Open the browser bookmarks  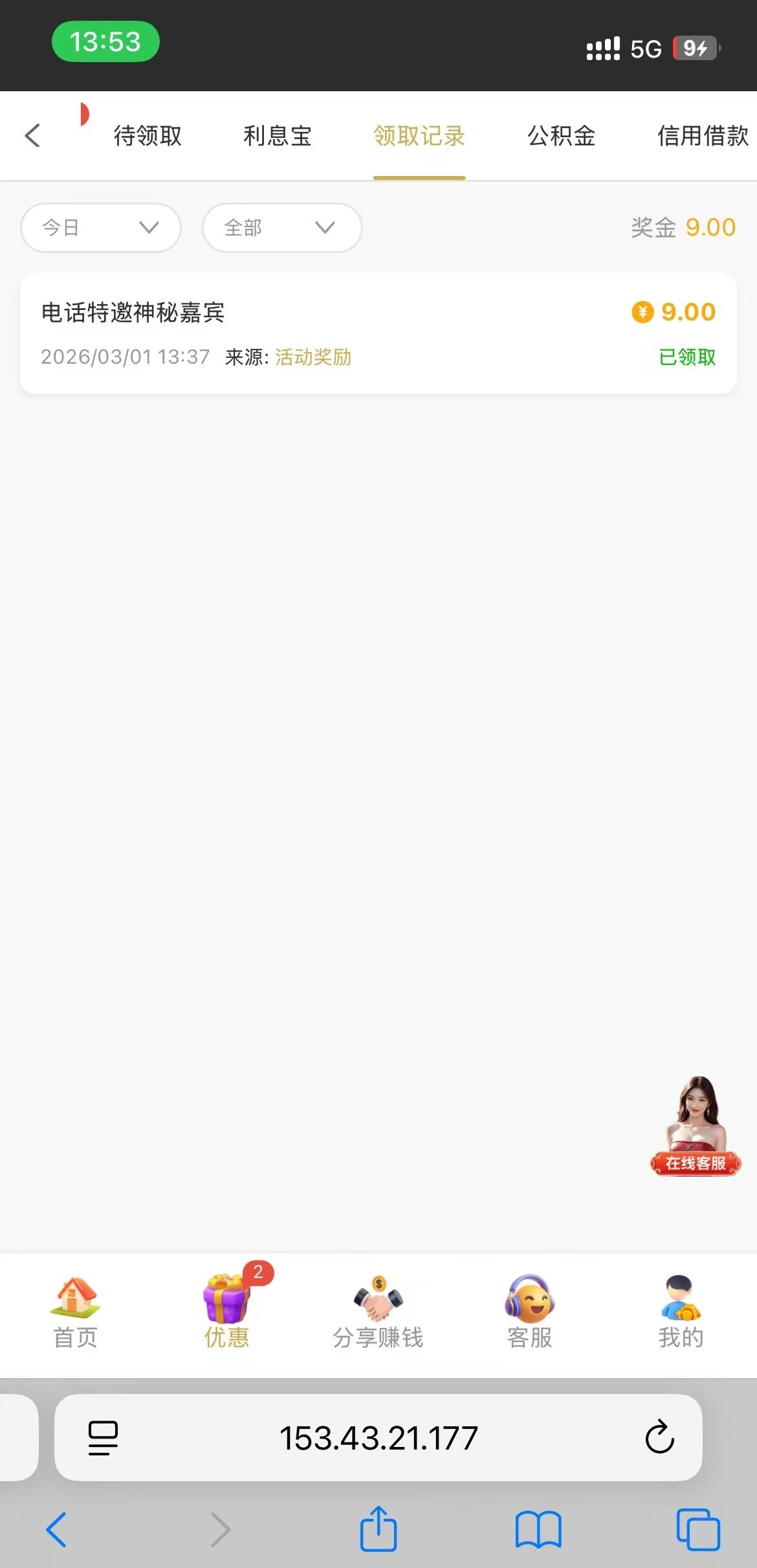[x=538, y=1529]
